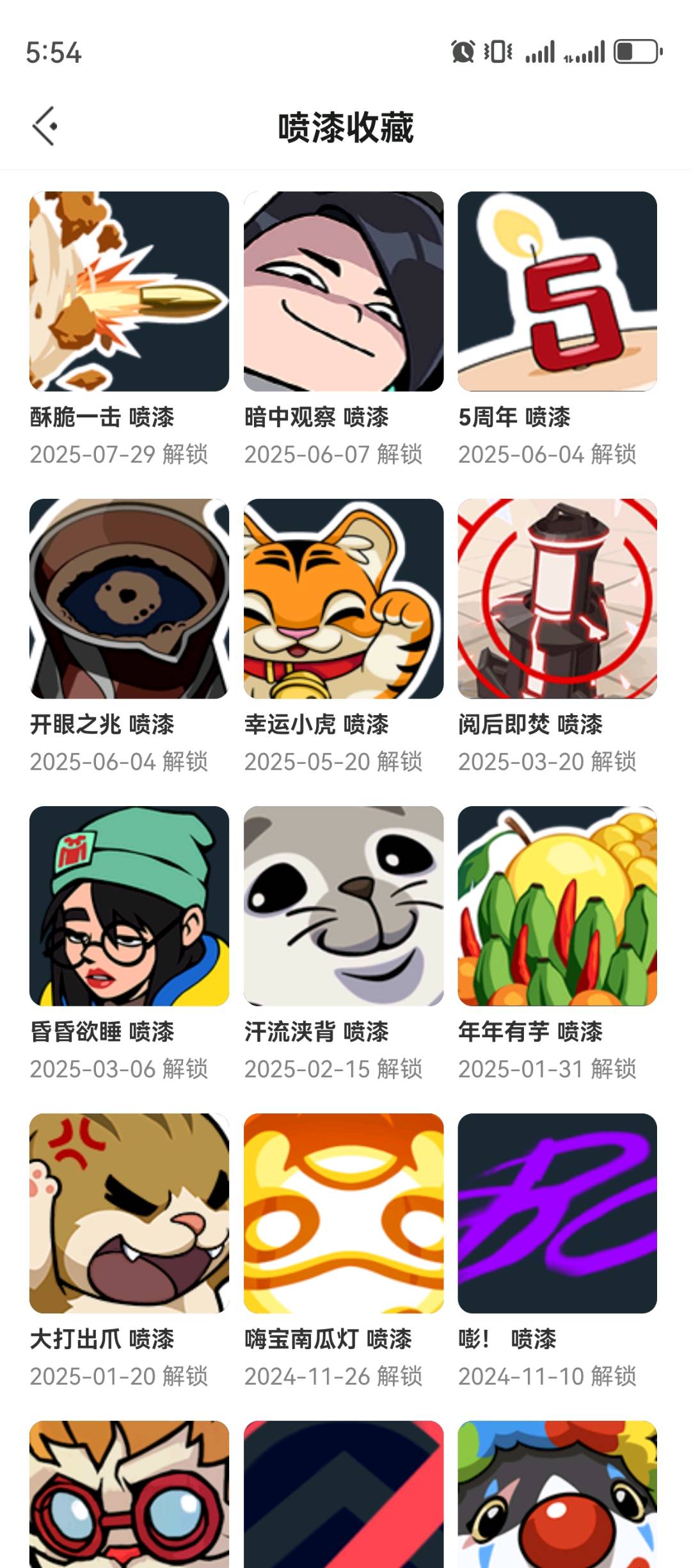Open the 年年有芋 spray
The width and height of the screenshot is (691, 1568).
[557, 906]
